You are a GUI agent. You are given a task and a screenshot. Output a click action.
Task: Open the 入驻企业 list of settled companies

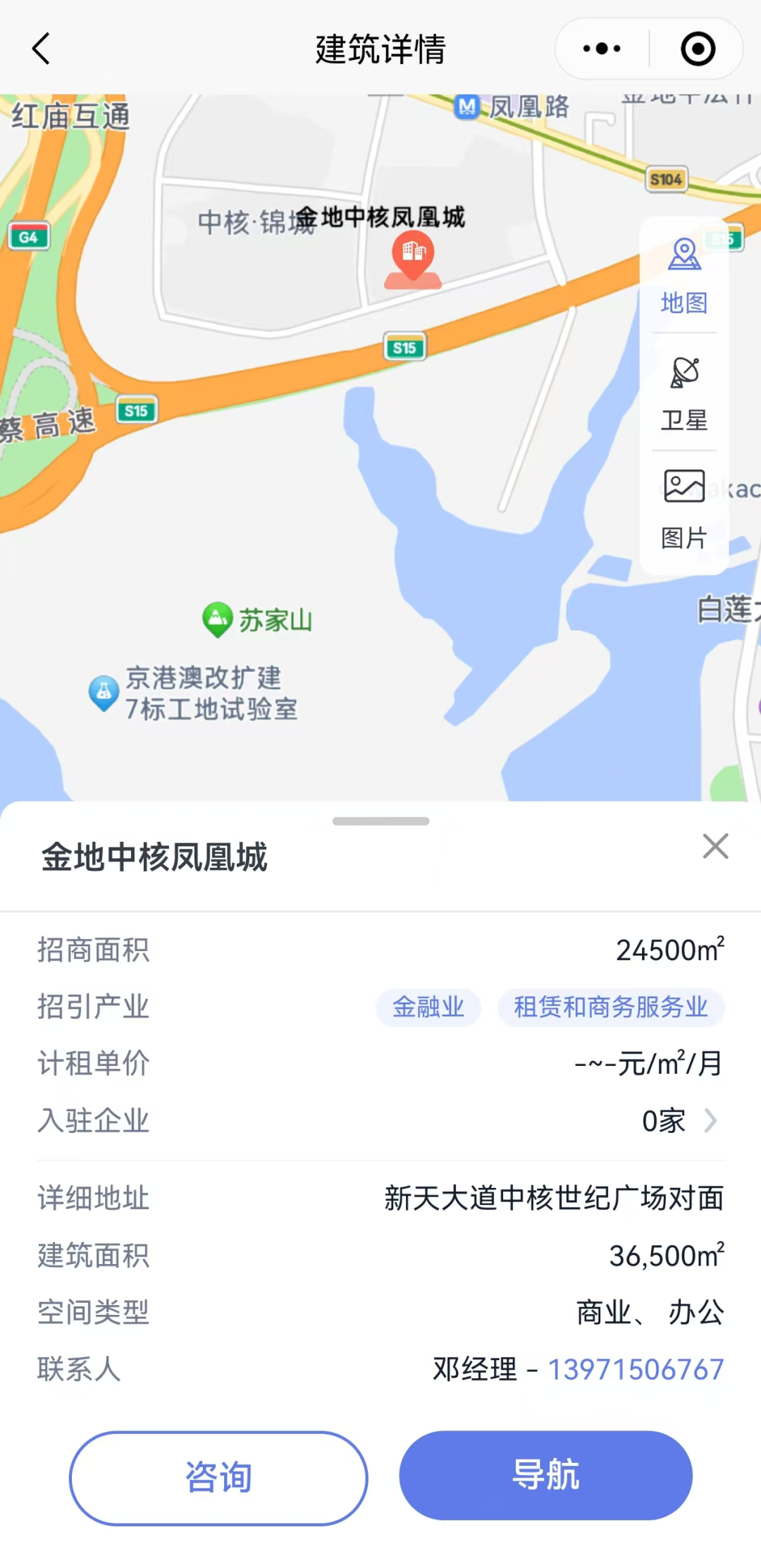pos(380,1120)
